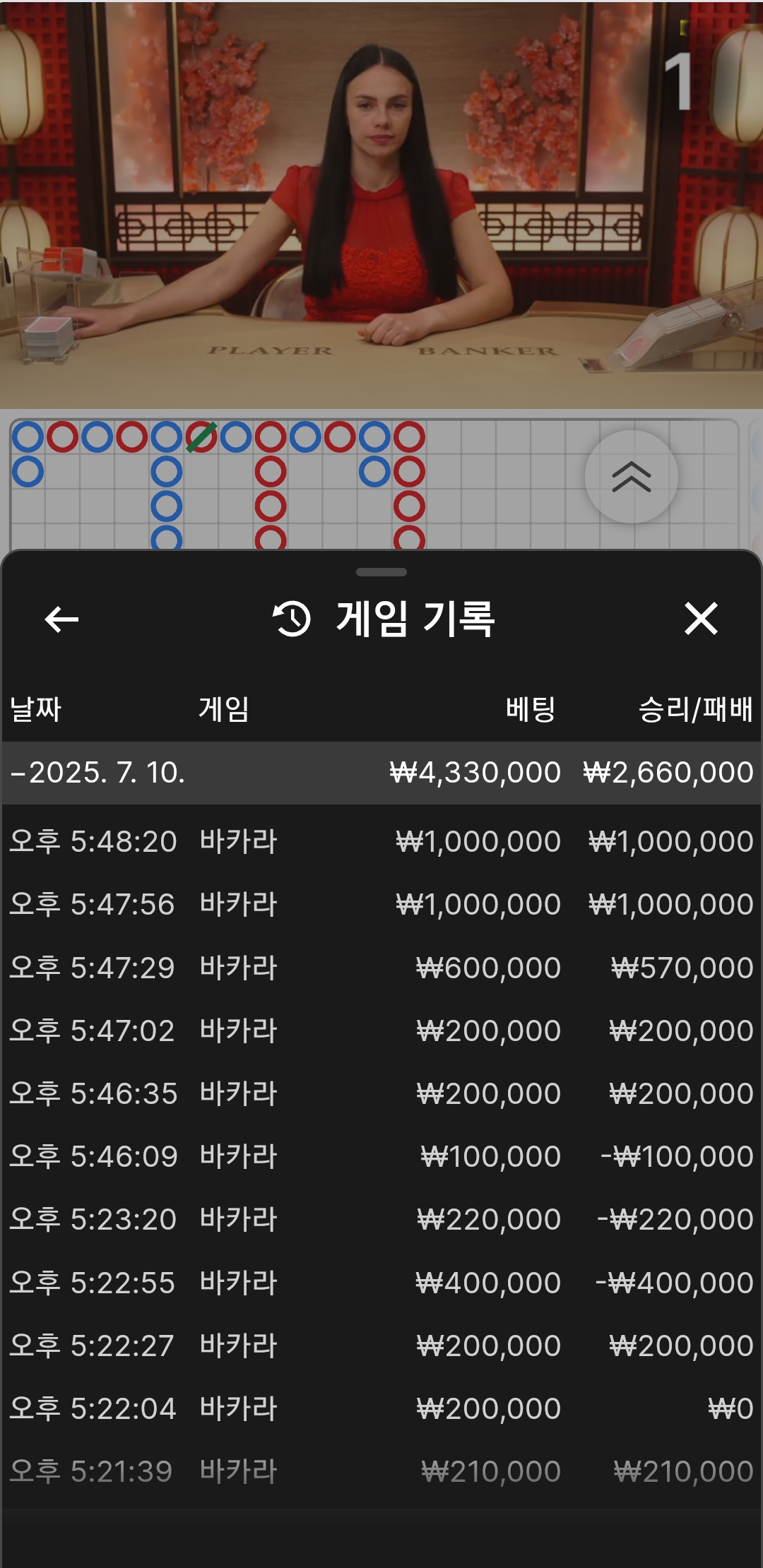This screenshot has width=763, height=1568.
Task: Expand the scoreboard with the double-chevron button
Action: [x=631, y=477]
